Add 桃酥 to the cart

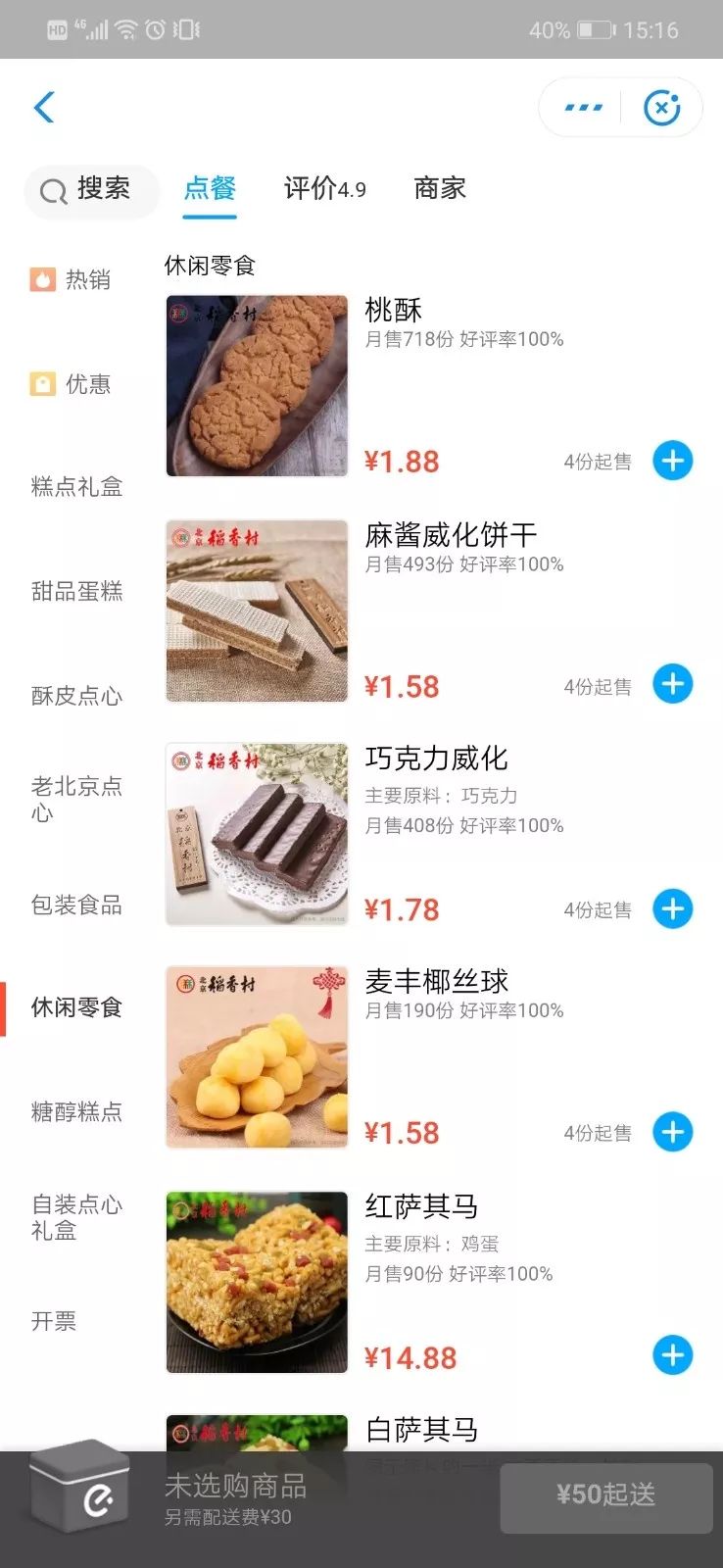(x=672, y=461)
